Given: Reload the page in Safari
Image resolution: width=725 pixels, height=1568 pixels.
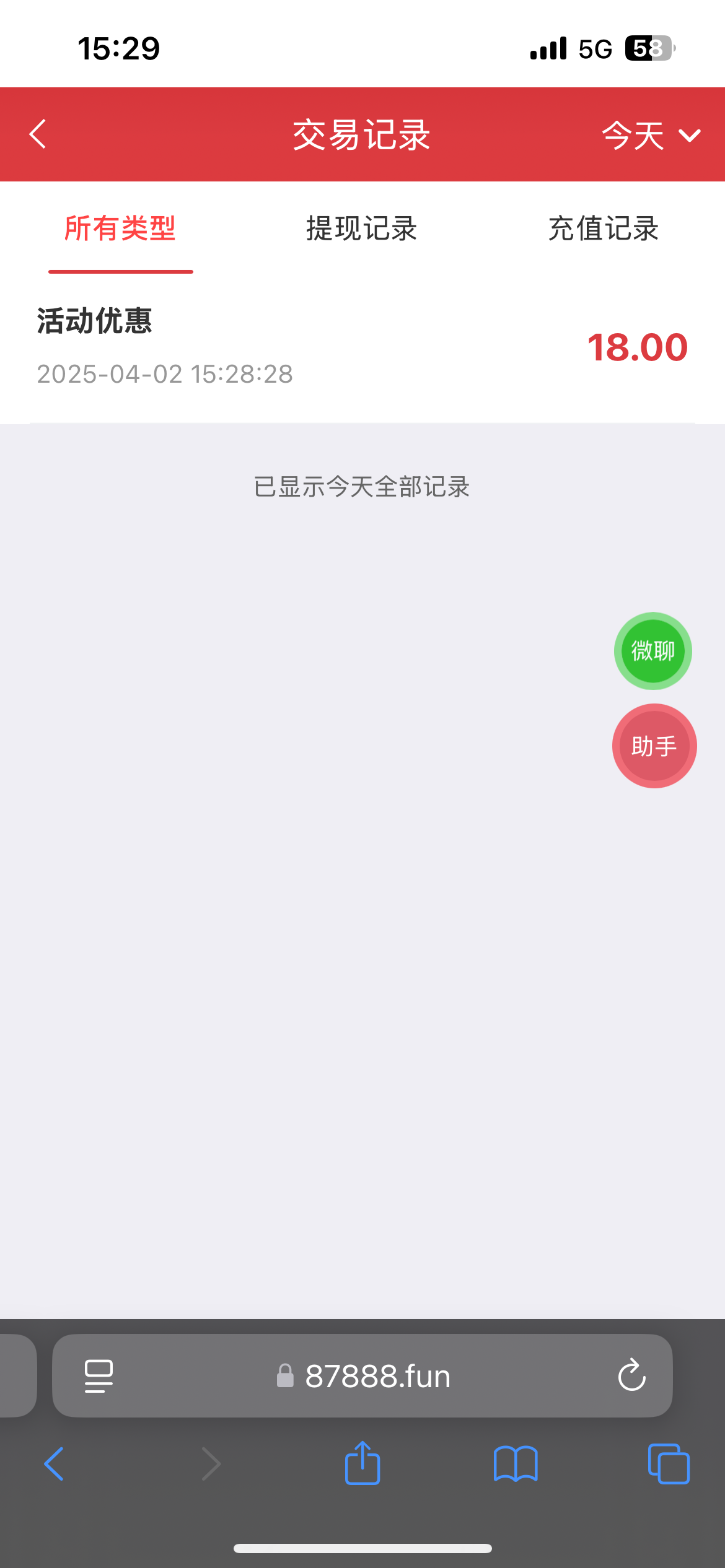Looking at the screenshot, I should (631, 1376).
